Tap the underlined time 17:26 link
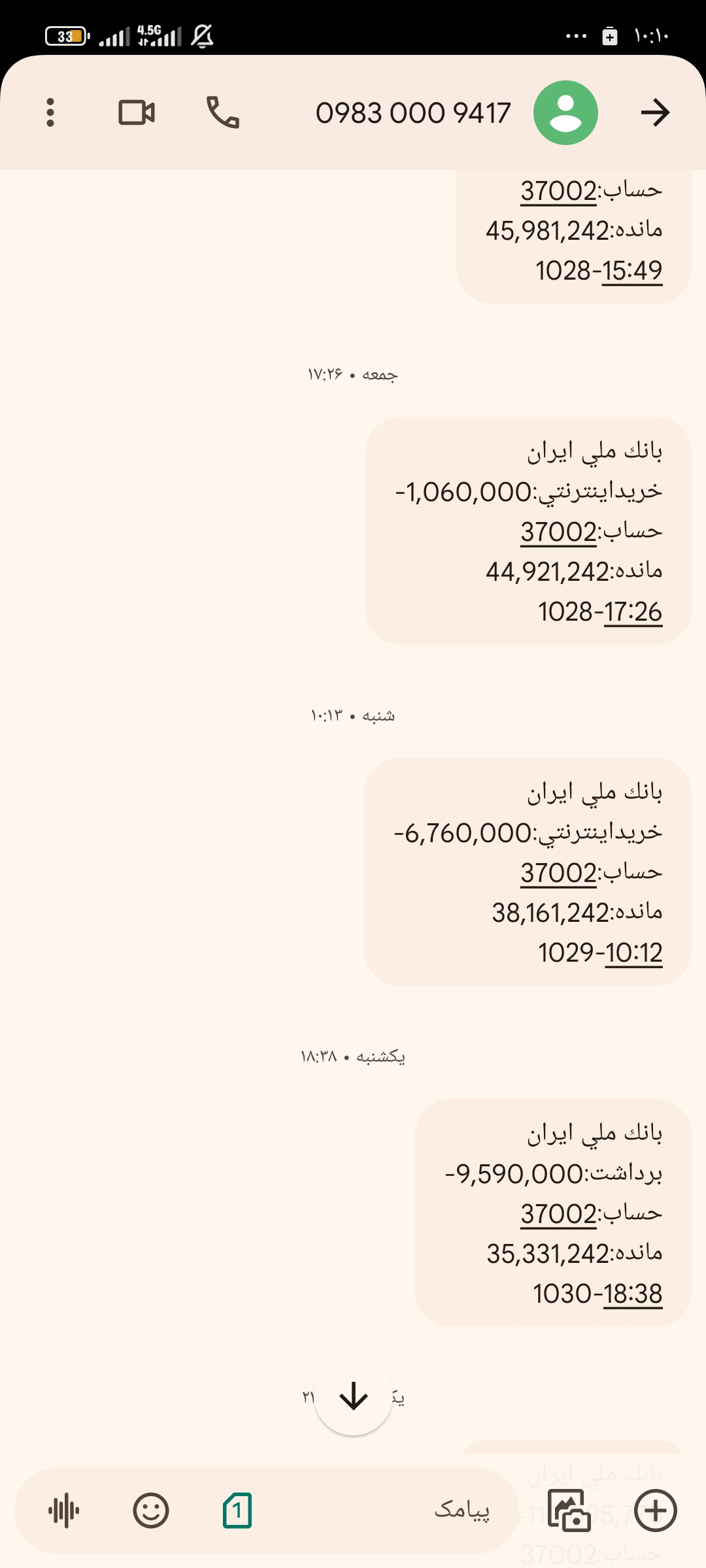Image resolution: width=706 pixels, height=1568 pixels. point(633,612)
